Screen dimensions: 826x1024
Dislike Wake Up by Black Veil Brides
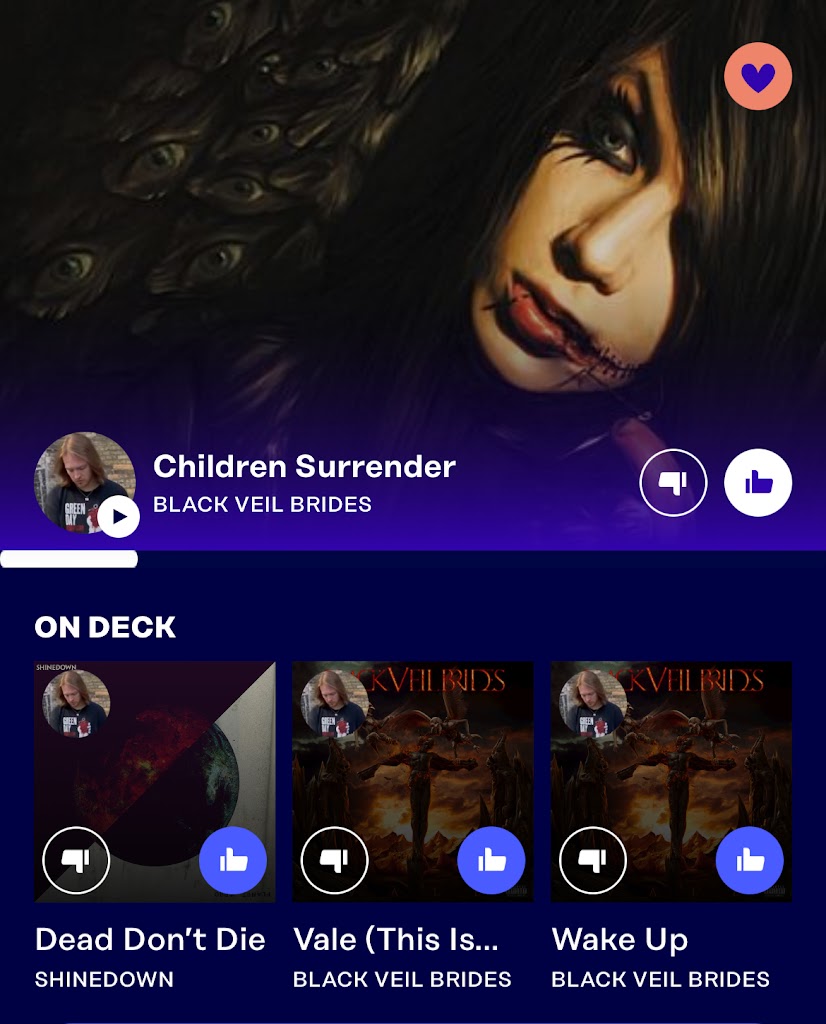[x=593, y=860]
